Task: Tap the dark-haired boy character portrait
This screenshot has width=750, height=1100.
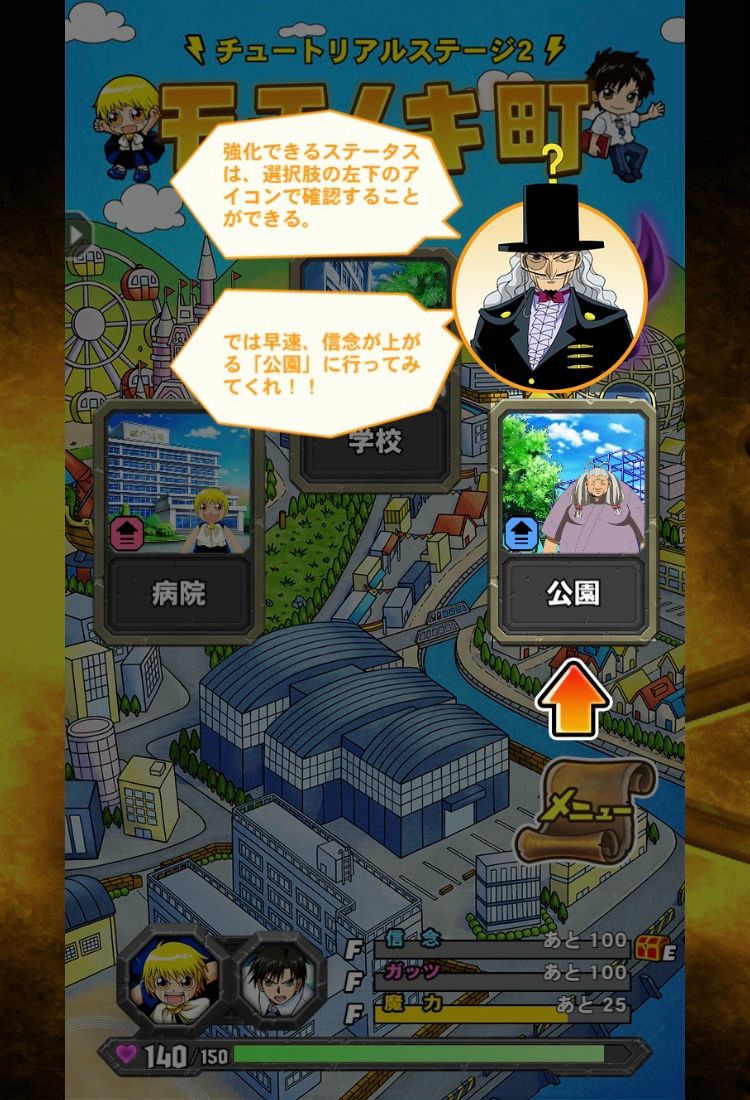Action: coord(277,980)
